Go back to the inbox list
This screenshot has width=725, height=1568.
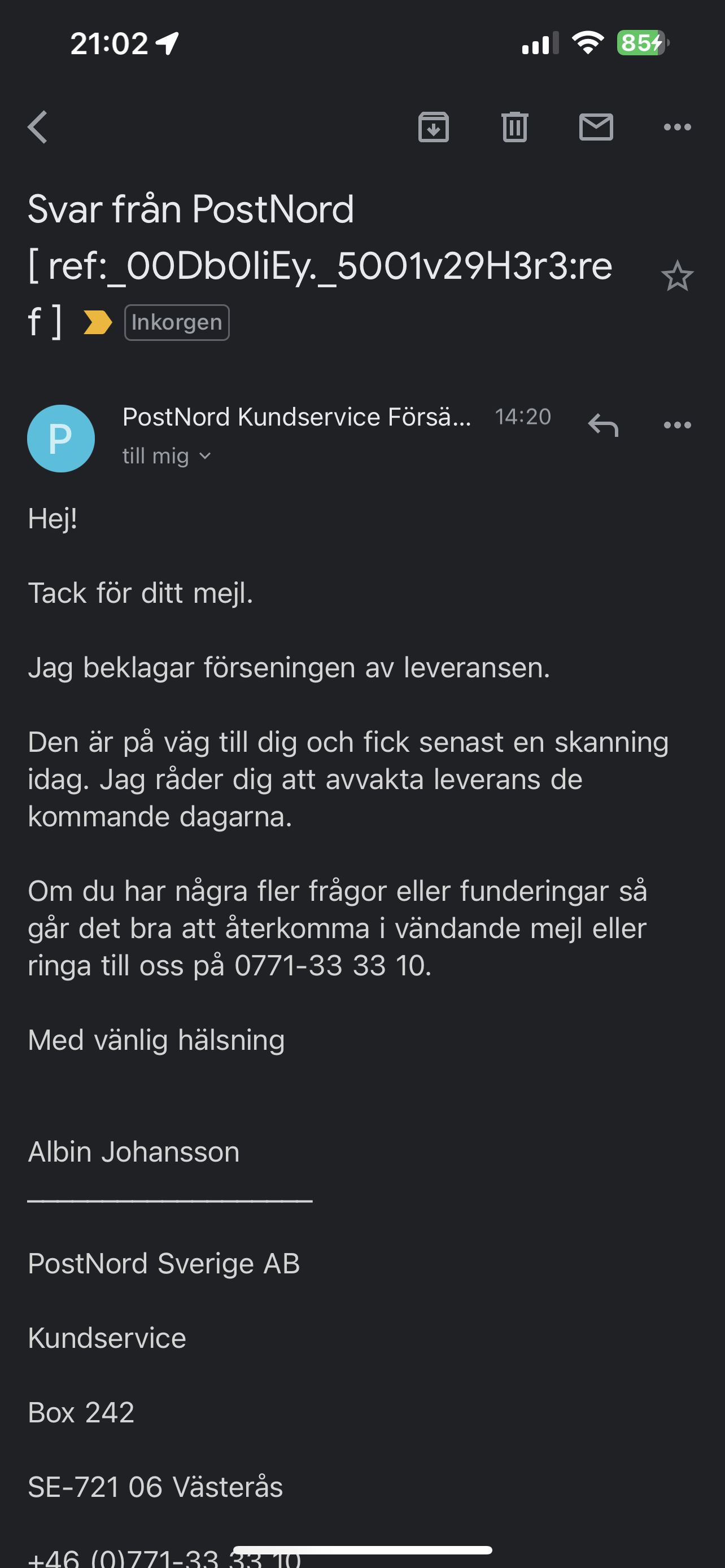(x=38, y=127)
